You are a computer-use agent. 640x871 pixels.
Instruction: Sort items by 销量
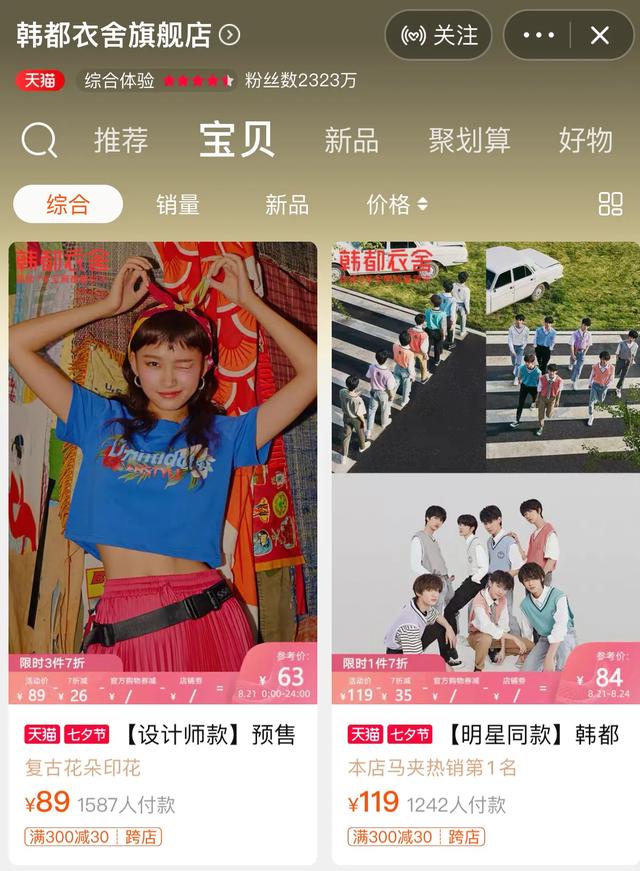(178, 205)
